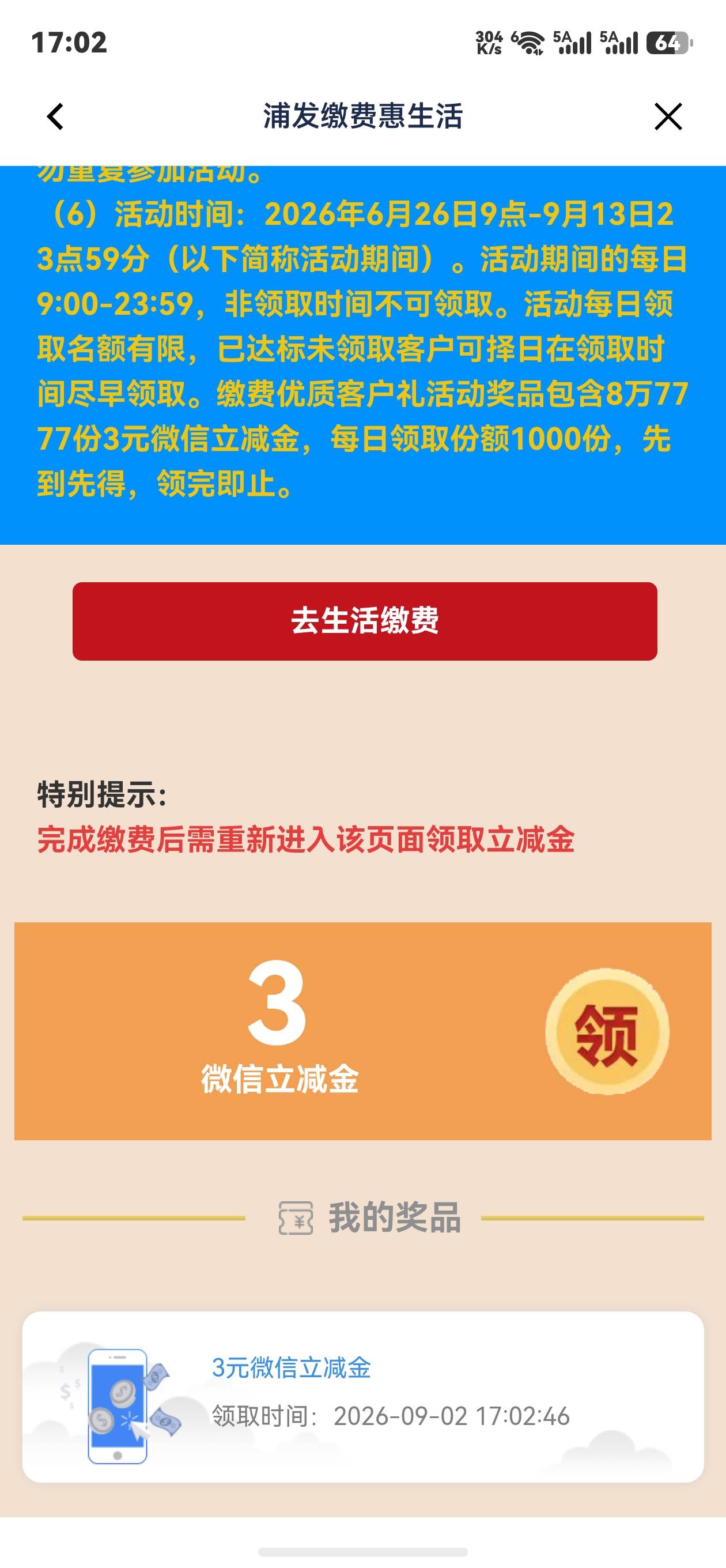Tap the 去生活缴费 button
Screen dimensions: 726x1568
[x=365, y=621]
